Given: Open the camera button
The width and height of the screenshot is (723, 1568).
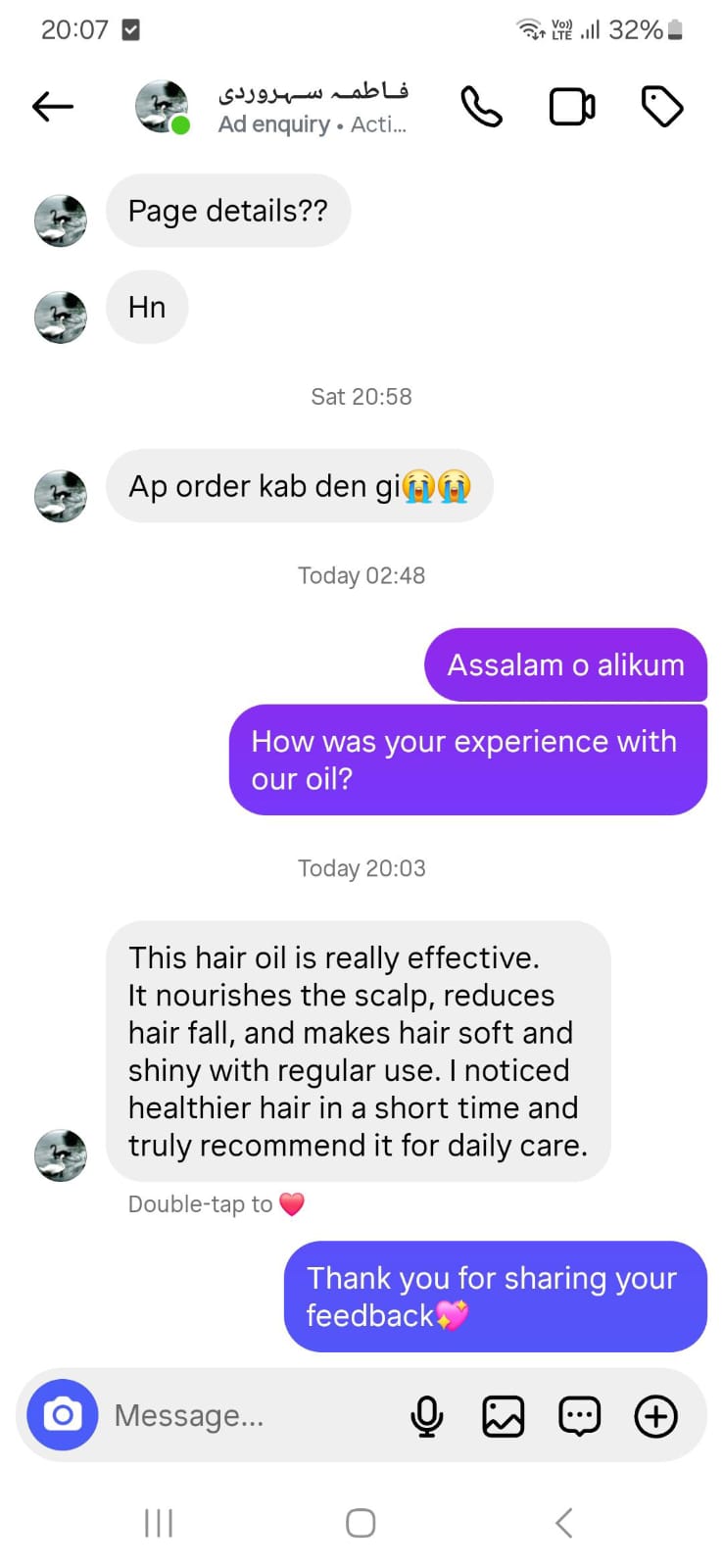Looking at the screenshot, I should click(63, 1415).
